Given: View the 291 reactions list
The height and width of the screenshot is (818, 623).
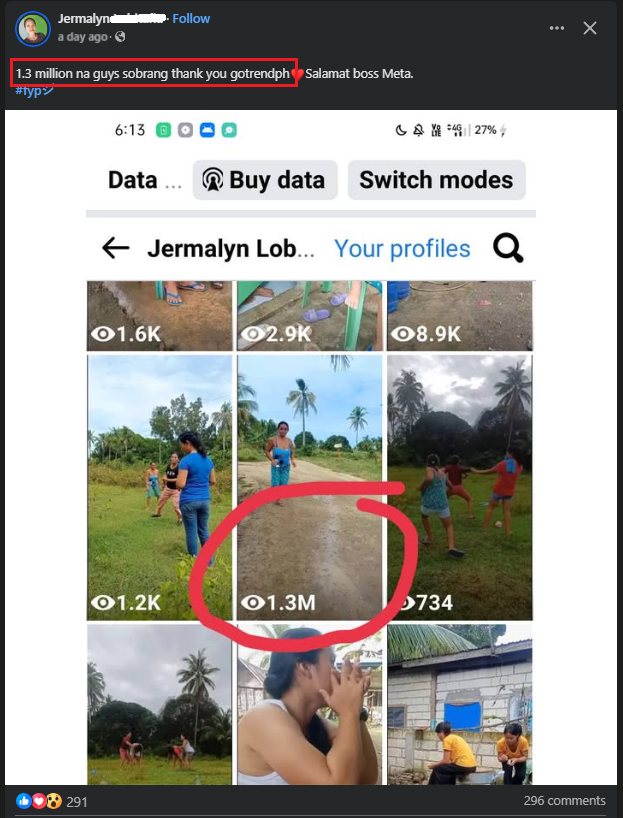Looking at the screenshot, I should pos(74,801).
